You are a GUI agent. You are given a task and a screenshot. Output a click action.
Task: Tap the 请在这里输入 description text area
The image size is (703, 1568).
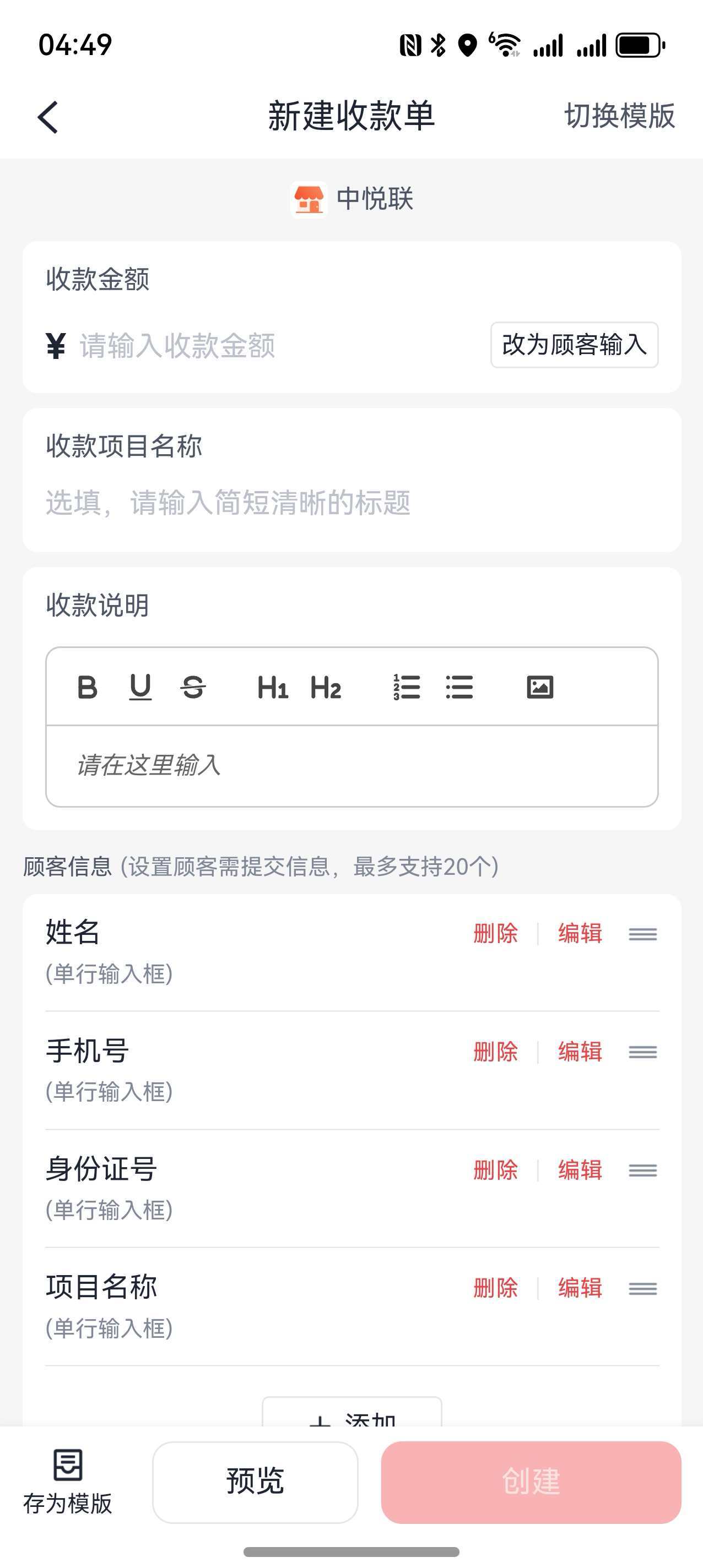coord(351,766)
